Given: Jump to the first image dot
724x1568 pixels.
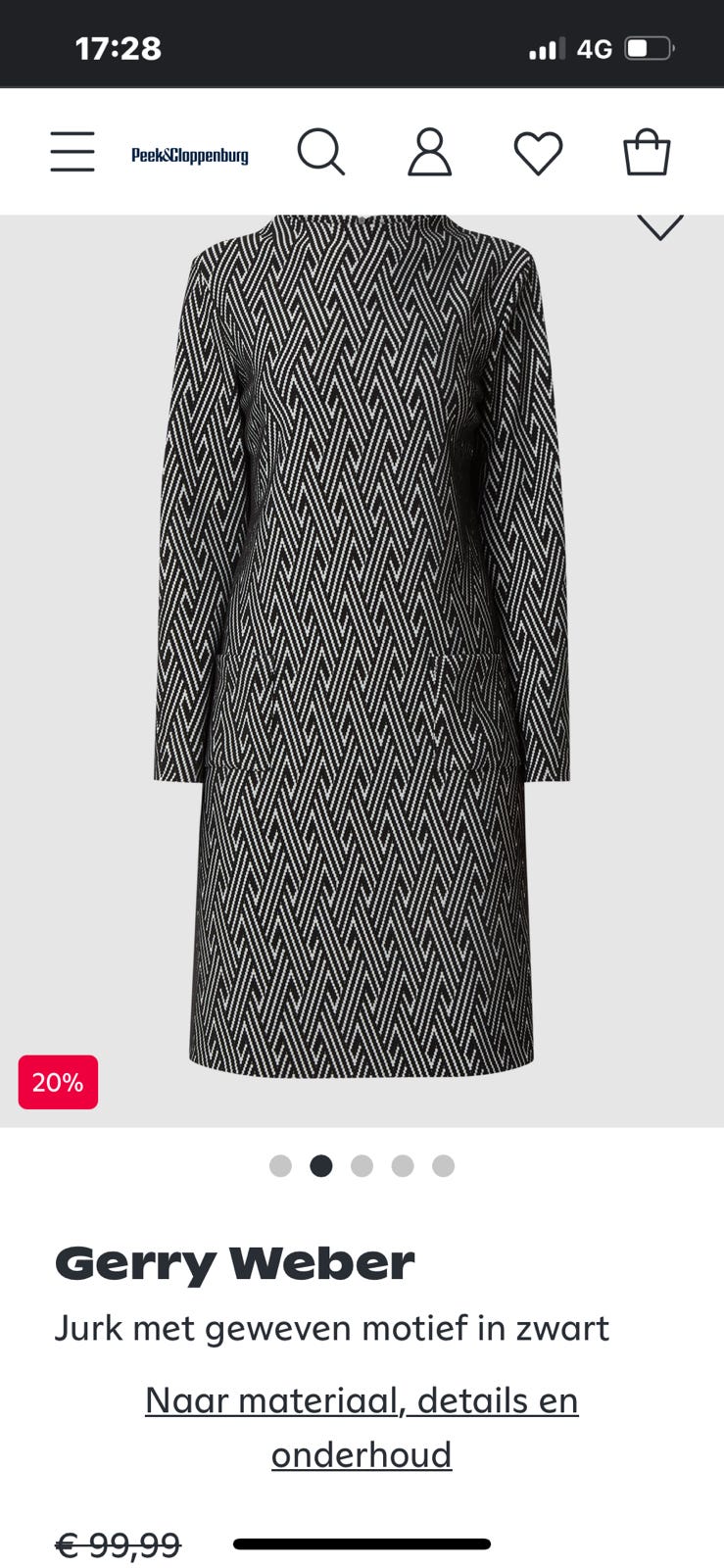Looking at the screenshot, I should [x=280, y=1165].
